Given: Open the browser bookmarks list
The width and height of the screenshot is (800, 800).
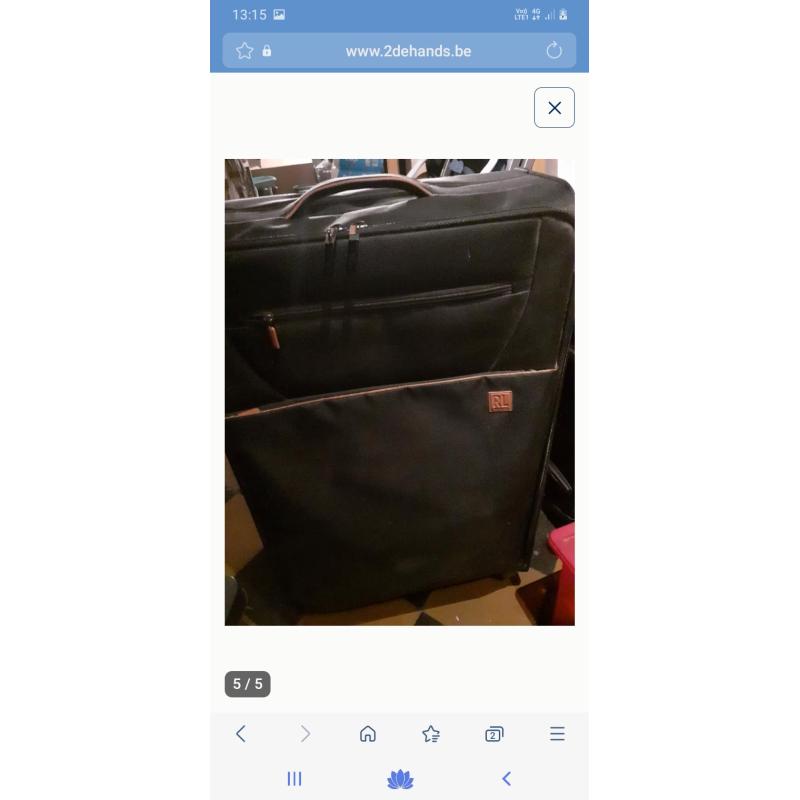Looking at the screenshot, I should click(431, 734).
